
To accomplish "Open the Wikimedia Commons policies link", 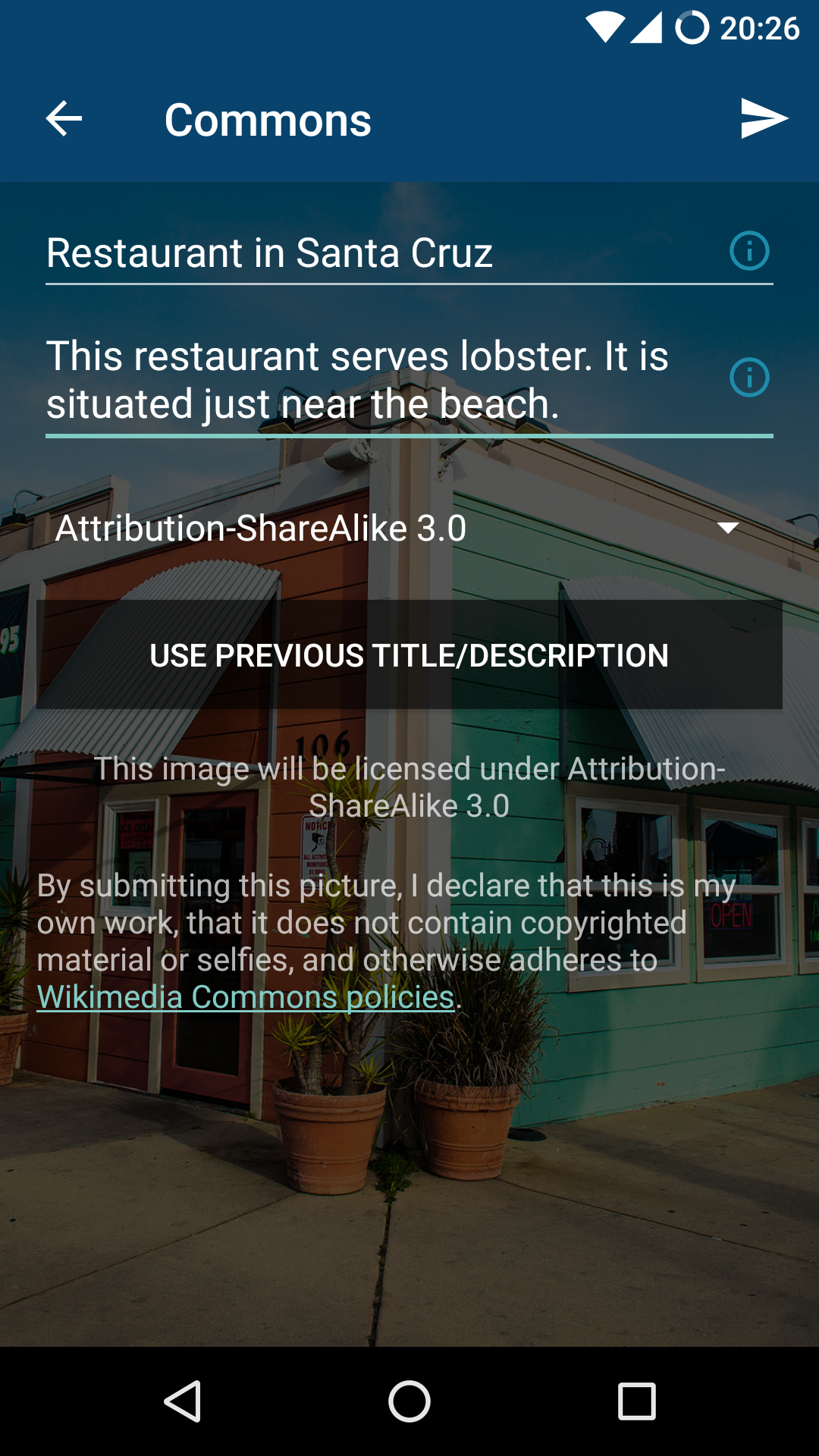I will [x=246, y=997].
